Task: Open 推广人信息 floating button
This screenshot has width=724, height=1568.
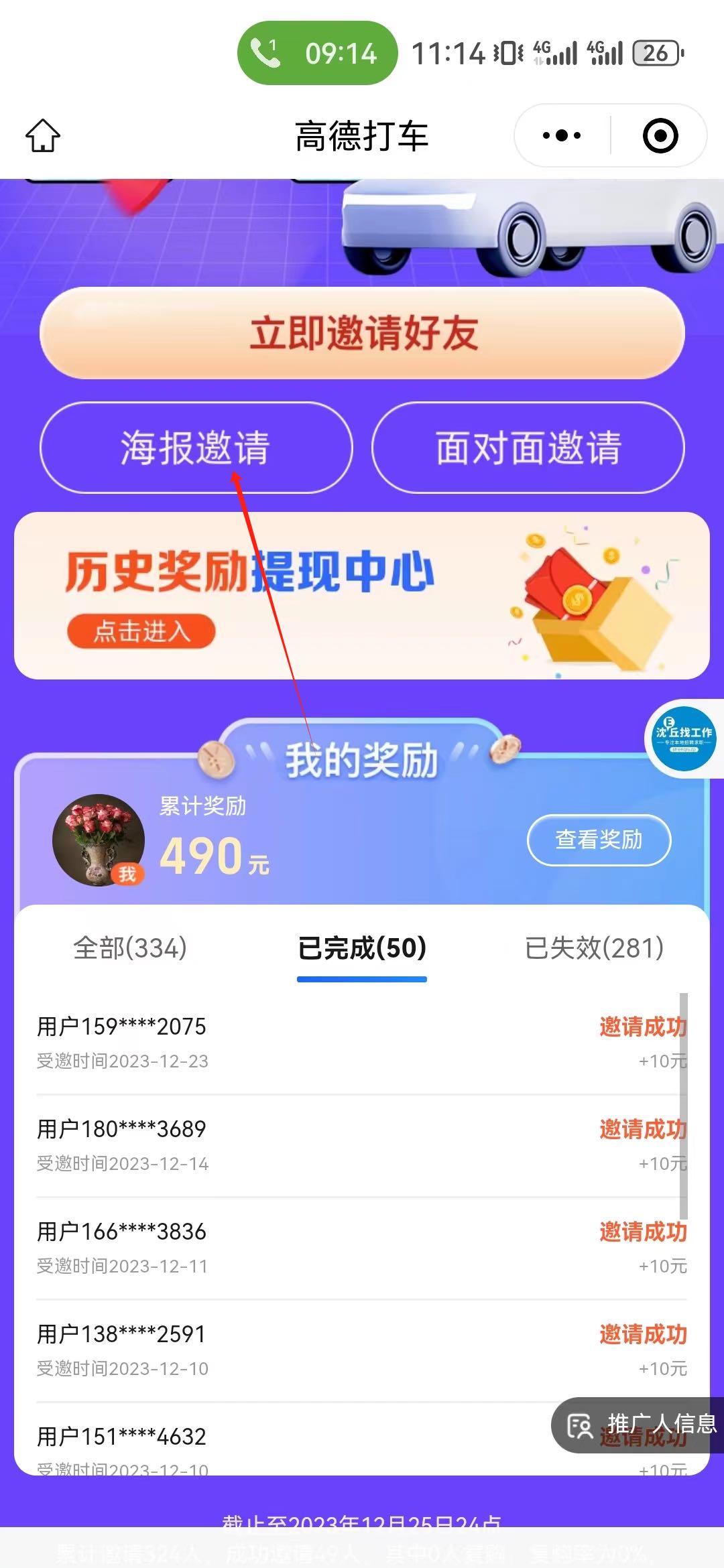Action: point(640,1424)
